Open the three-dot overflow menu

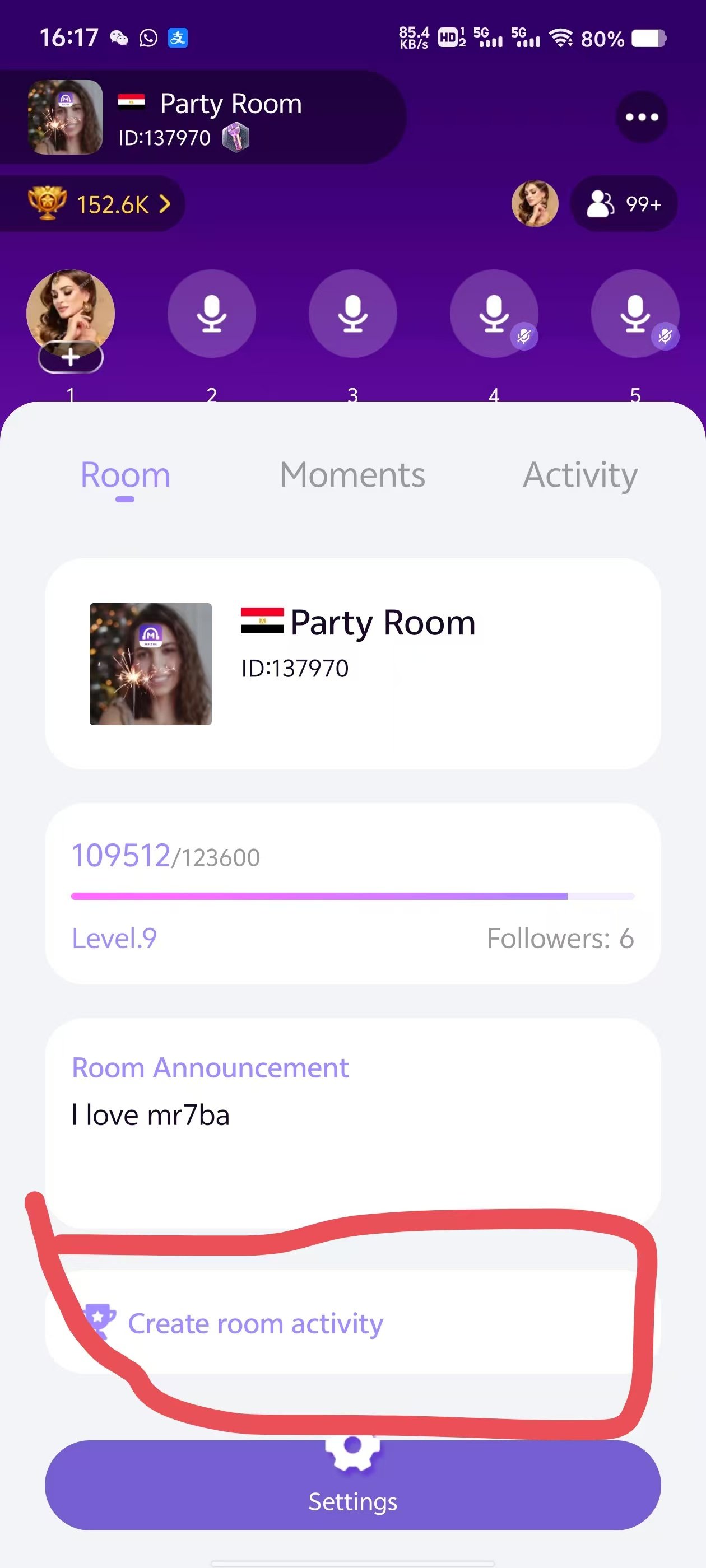[x=642, y=117]
